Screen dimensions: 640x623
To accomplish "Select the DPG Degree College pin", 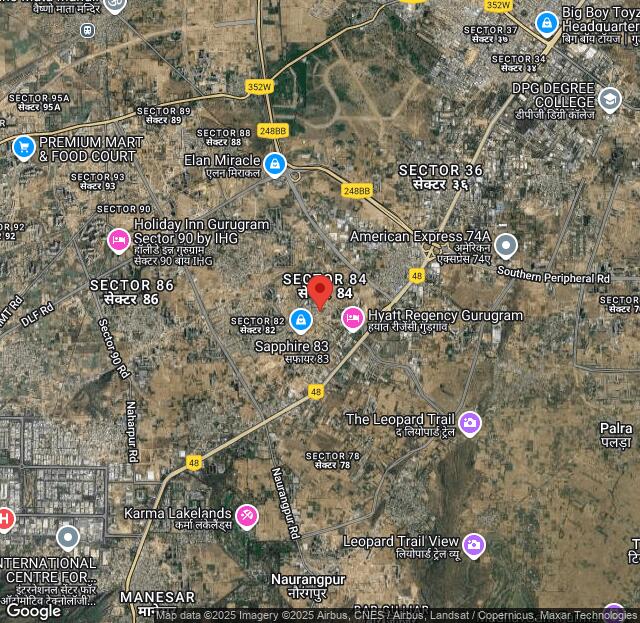I will [x=609, y=100].
